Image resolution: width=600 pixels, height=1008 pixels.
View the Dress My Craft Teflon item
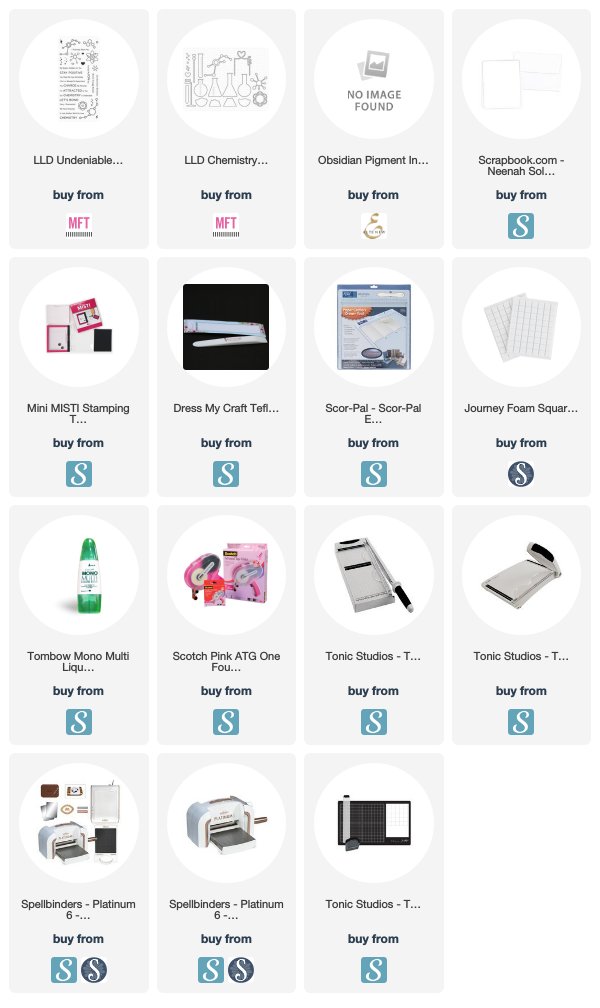[226, 377]
